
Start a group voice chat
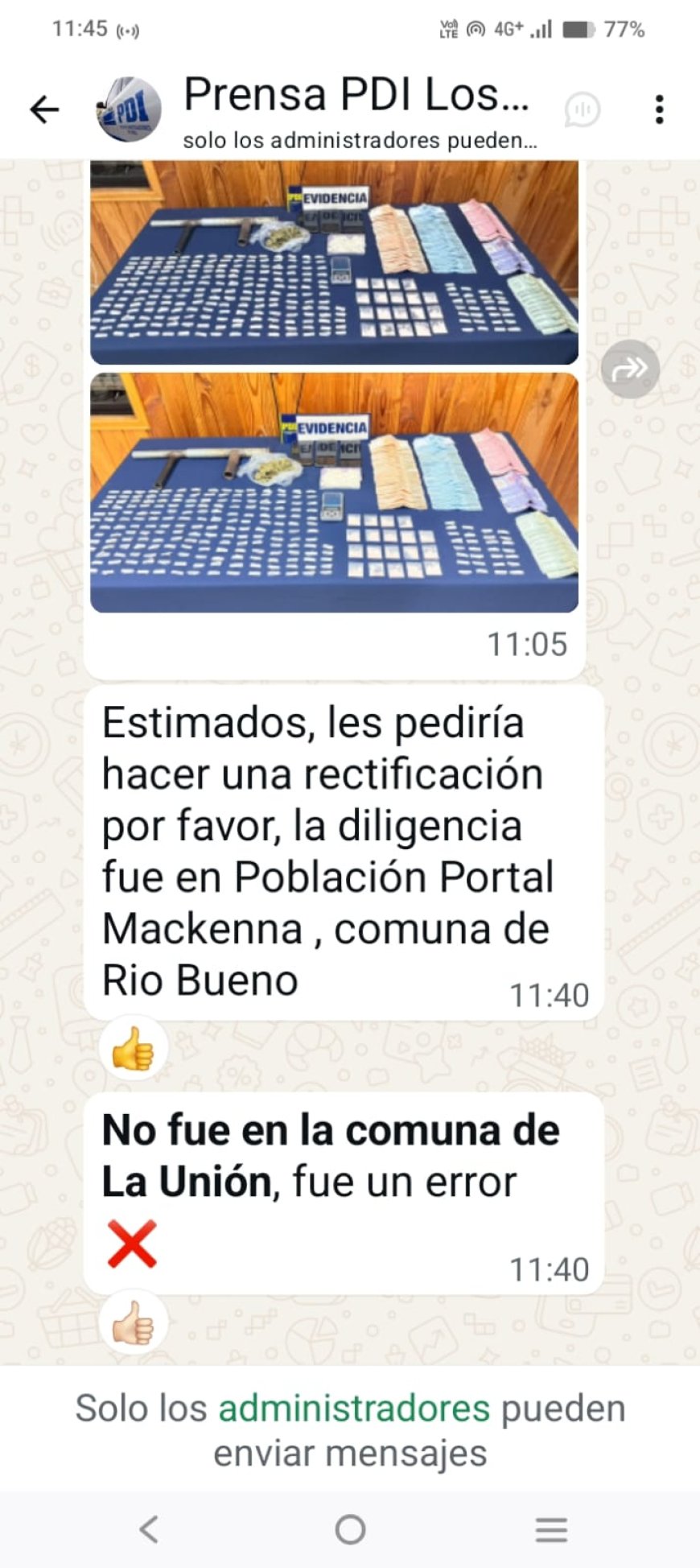pyautogui.click(x=582, y=109)
